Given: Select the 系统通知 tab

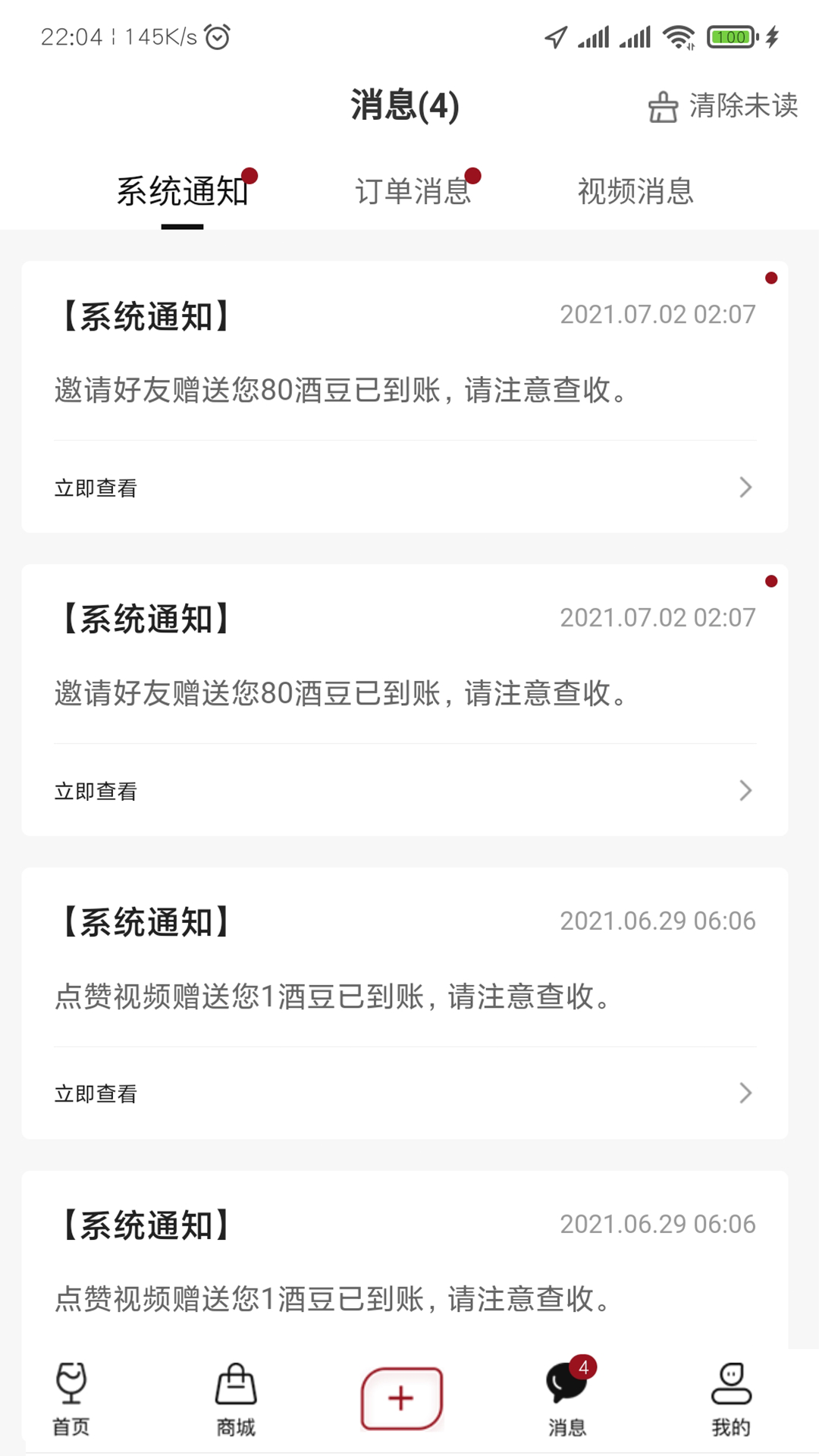Looking at the screenshot, I should point(182,191).
